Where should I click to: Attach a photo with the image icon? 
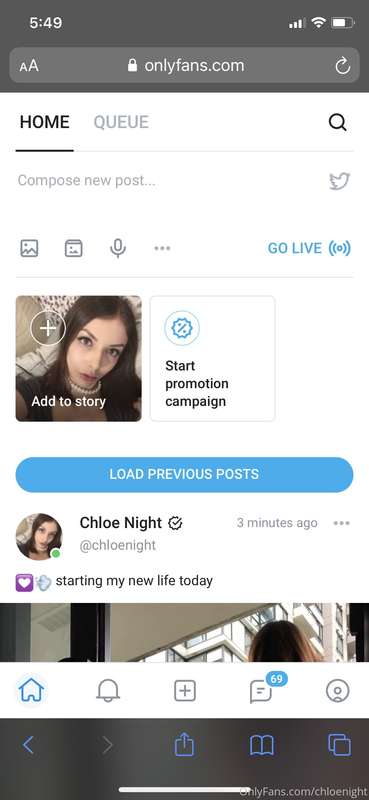click(x=29, y=248)
